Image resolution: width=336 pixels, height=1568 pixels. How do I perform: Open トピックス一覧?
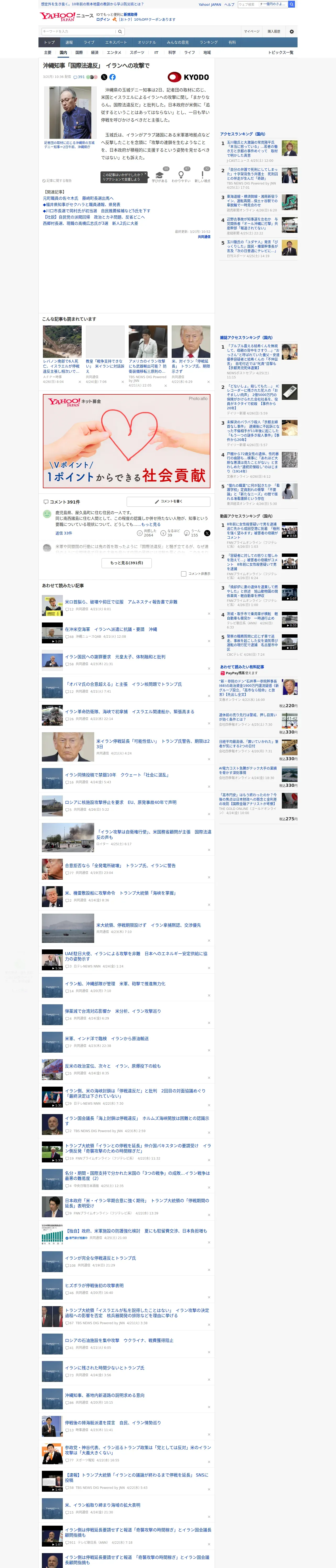281,52
